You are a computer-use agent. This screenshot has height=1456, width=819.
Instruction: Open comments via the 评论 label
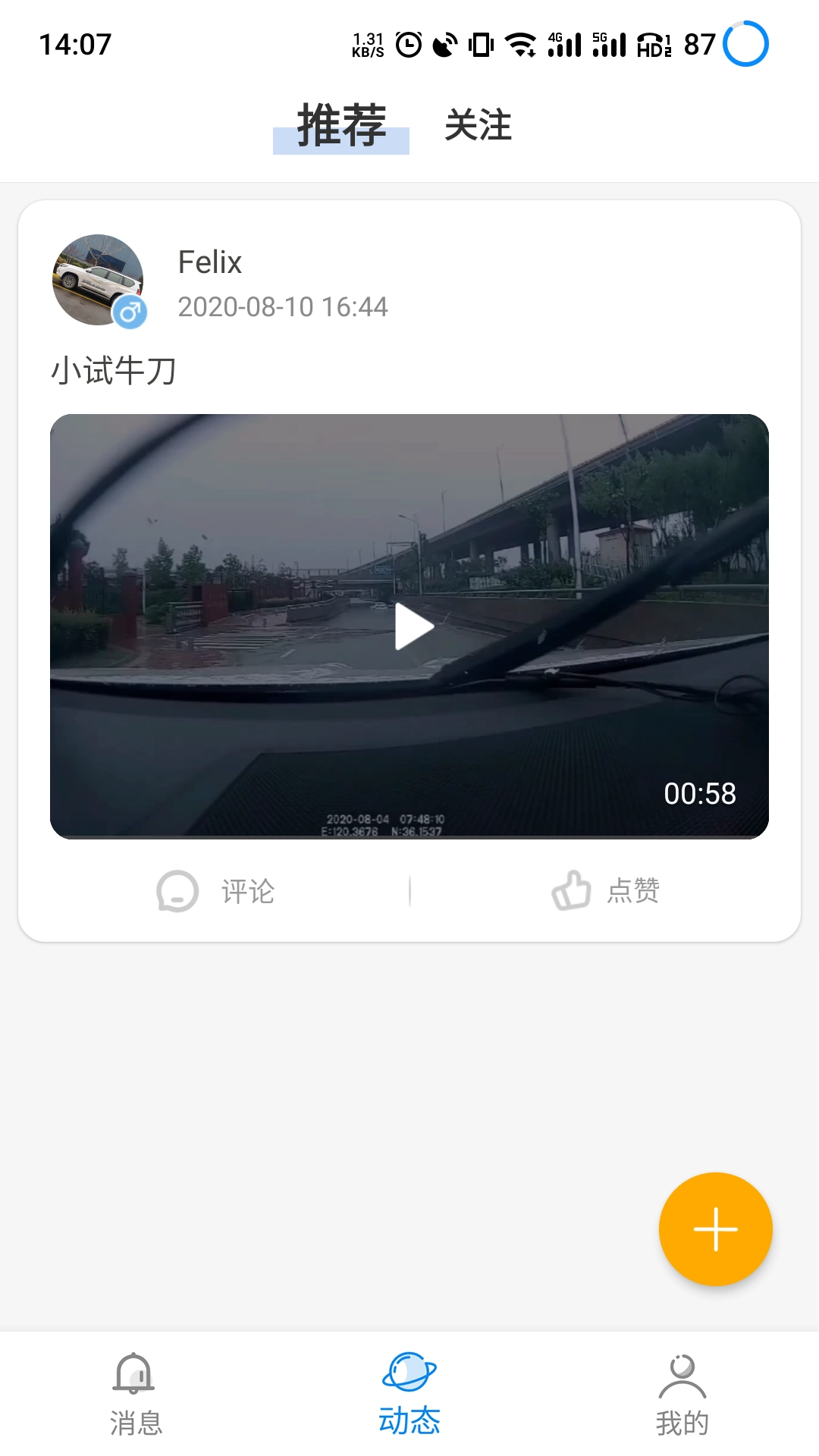[246, 891]
